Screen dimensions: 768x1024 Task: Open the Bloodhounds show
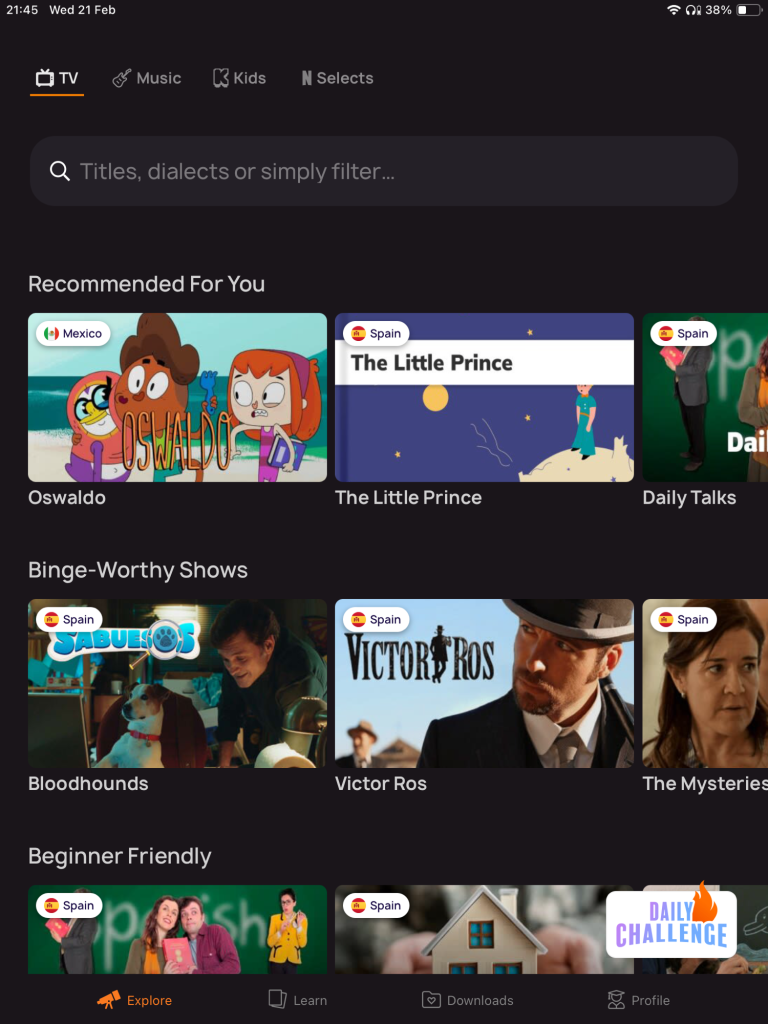[x=177, y=684]
